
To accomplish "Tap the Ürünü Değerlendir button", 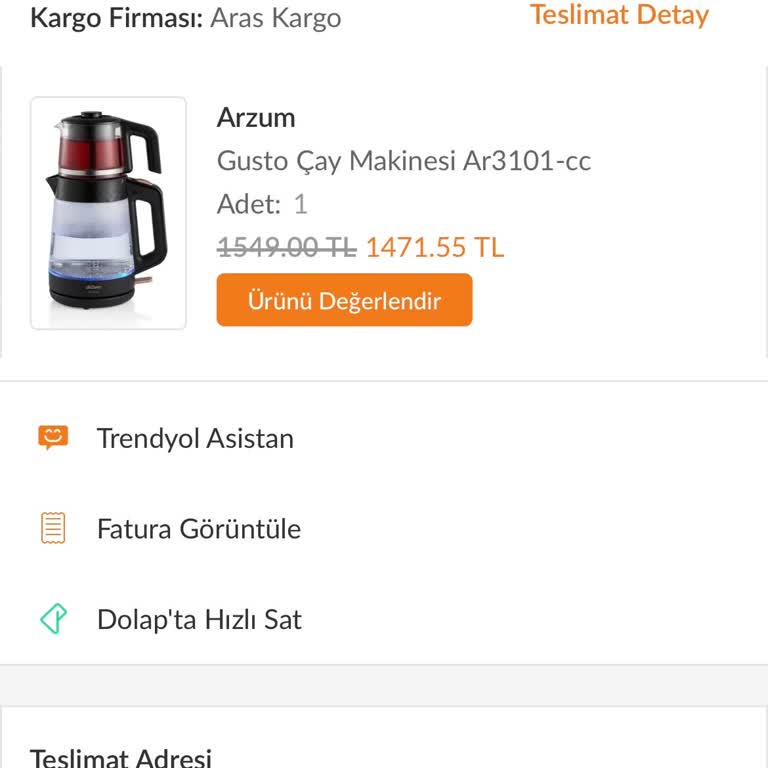I will tap(344, 300).
